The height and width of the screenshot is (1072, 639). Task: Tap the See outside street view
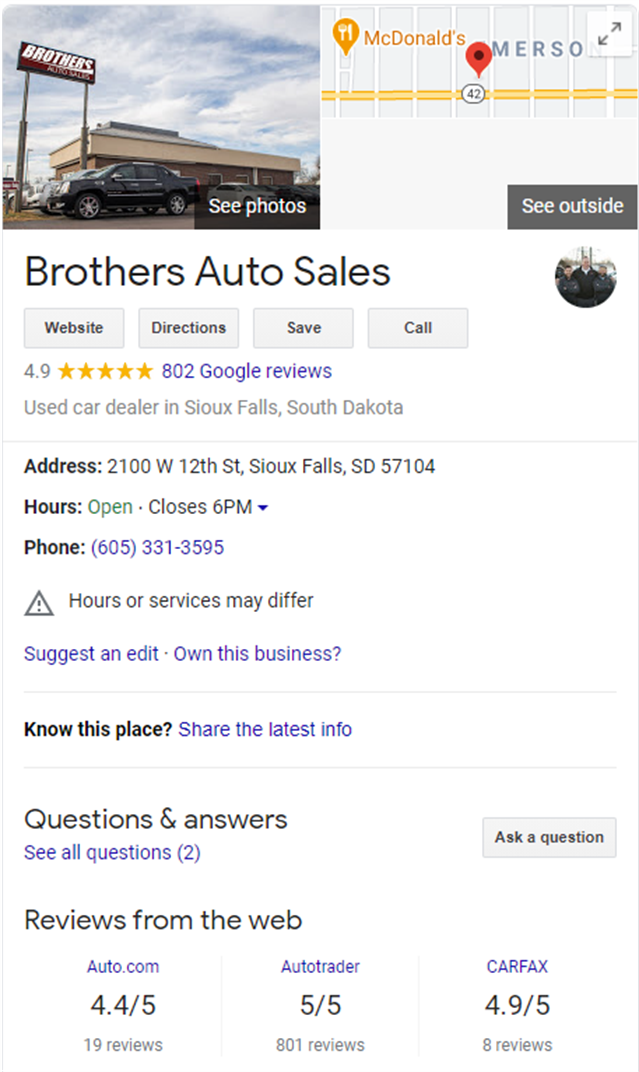[x=572, y=206]
